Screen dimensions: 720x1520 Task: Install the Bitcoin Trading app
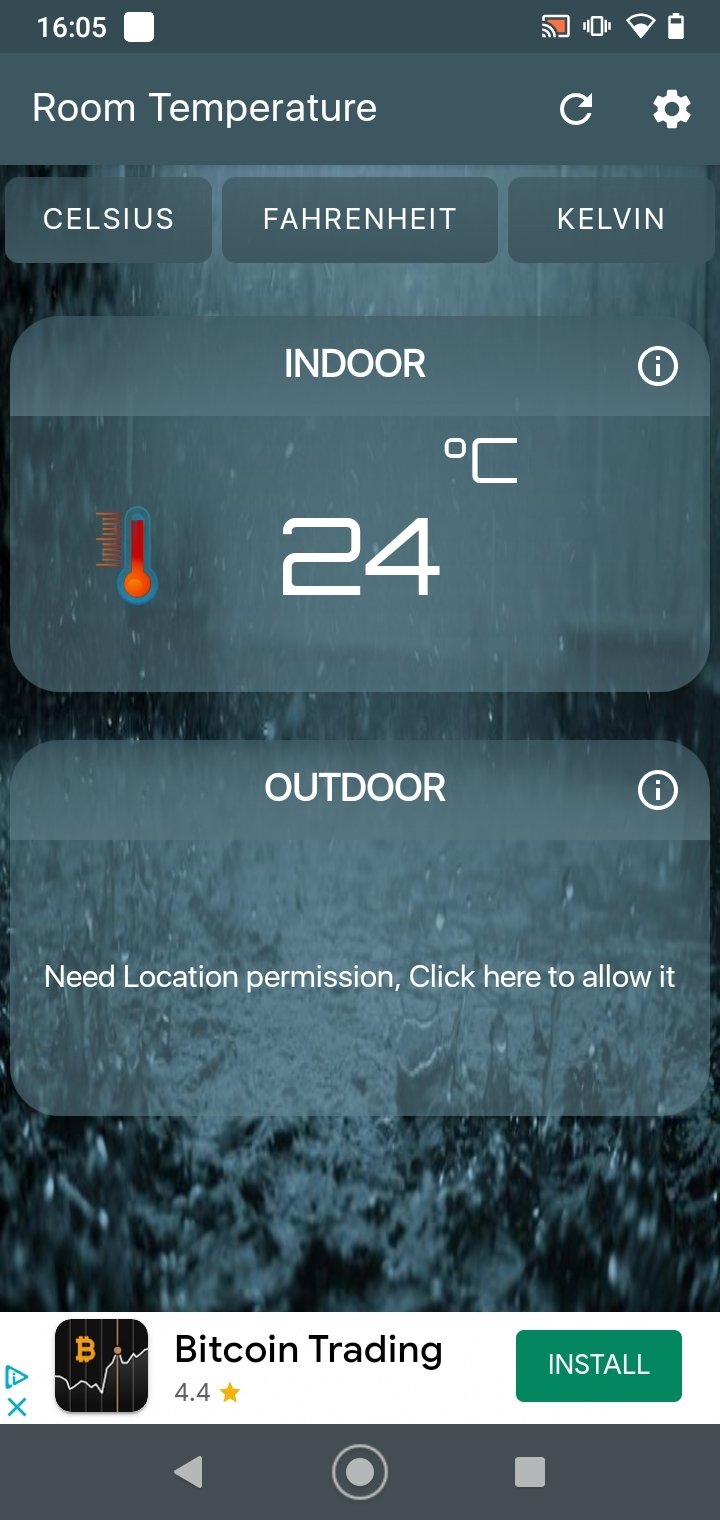pyautogui.click(x=599, y=1365)
